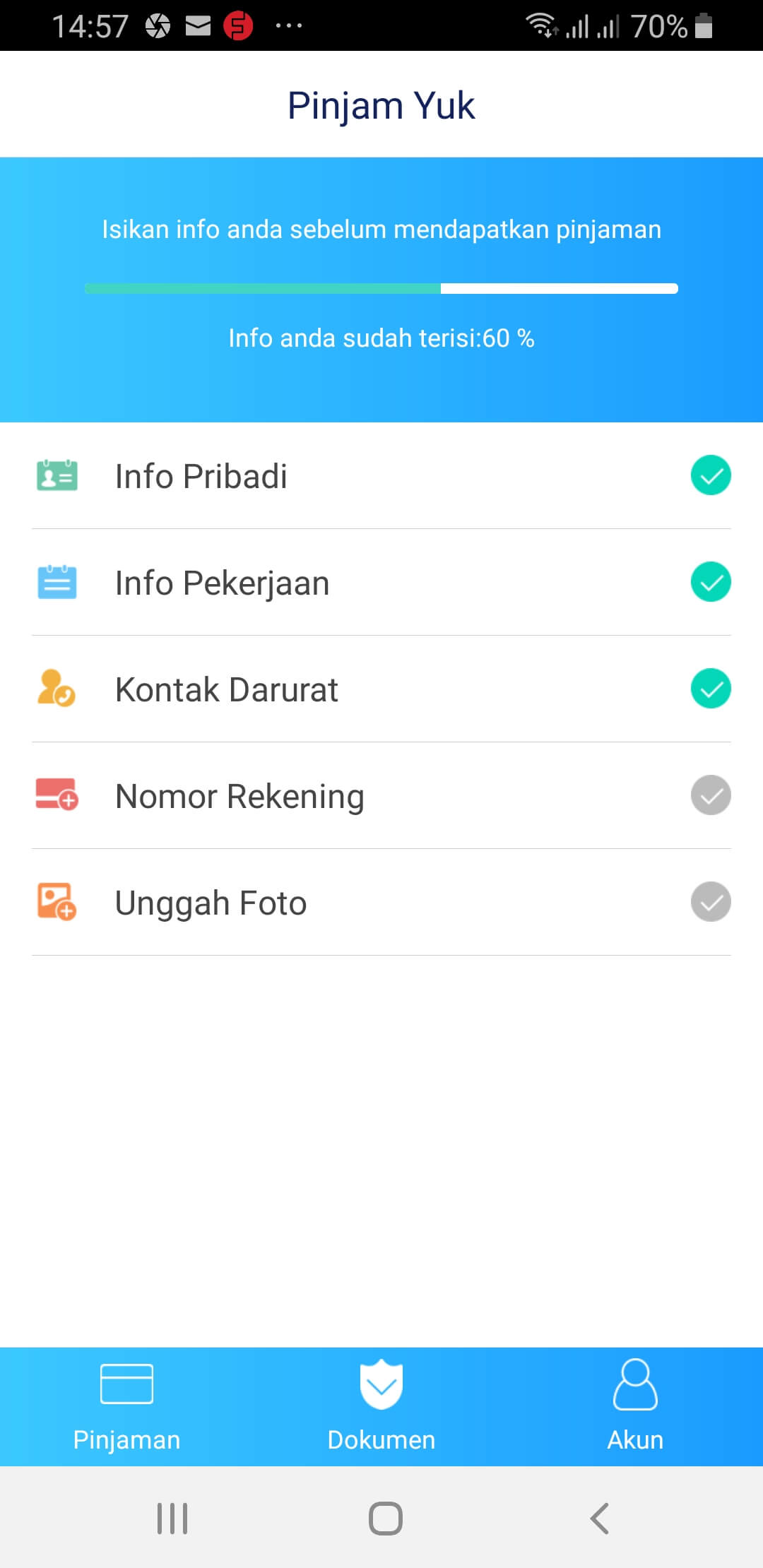
Task: Select the Kontak Darurat contact person icon
Action: (x=58, y=689)
